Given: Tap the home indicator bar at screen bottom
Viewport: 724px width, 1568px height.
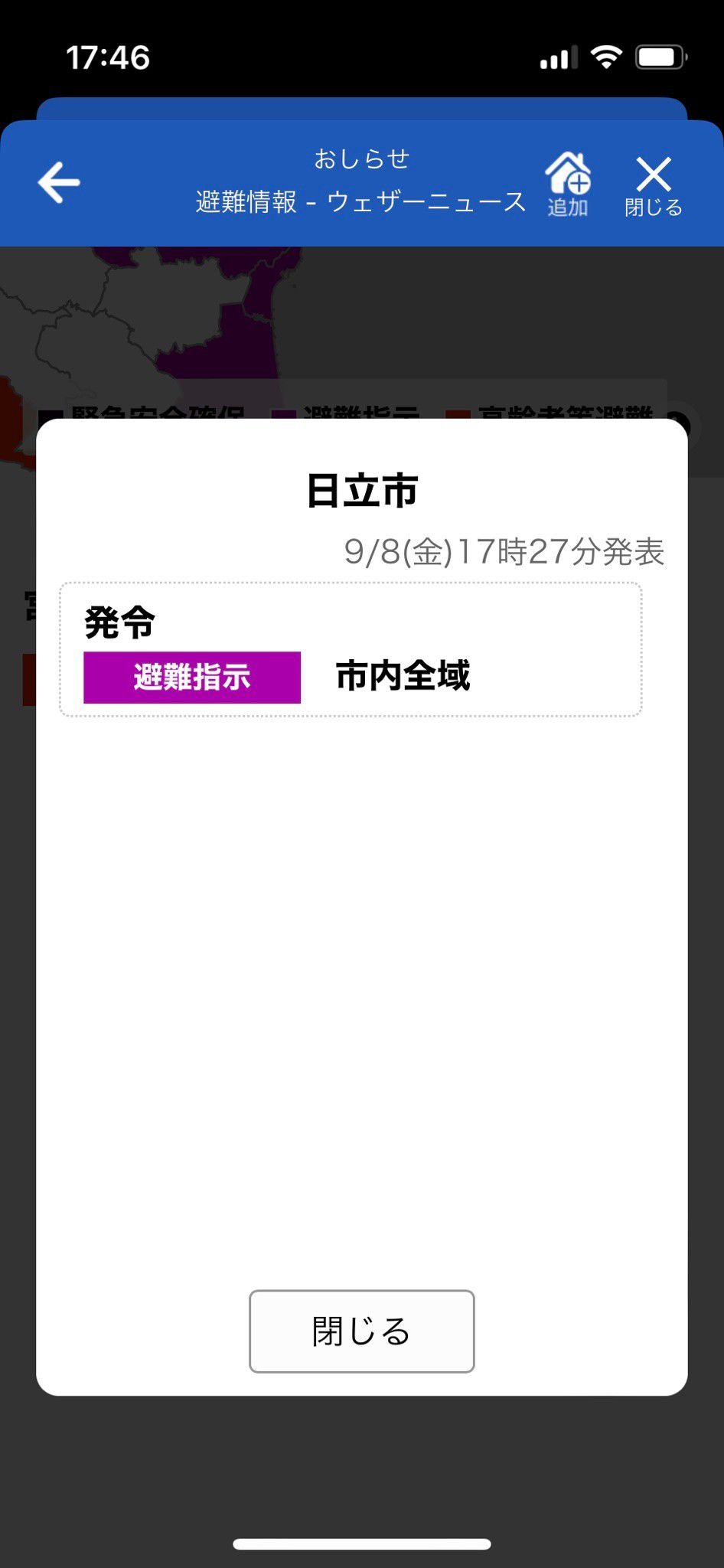Looking at the screenshot, I should tap(361, 1541).
